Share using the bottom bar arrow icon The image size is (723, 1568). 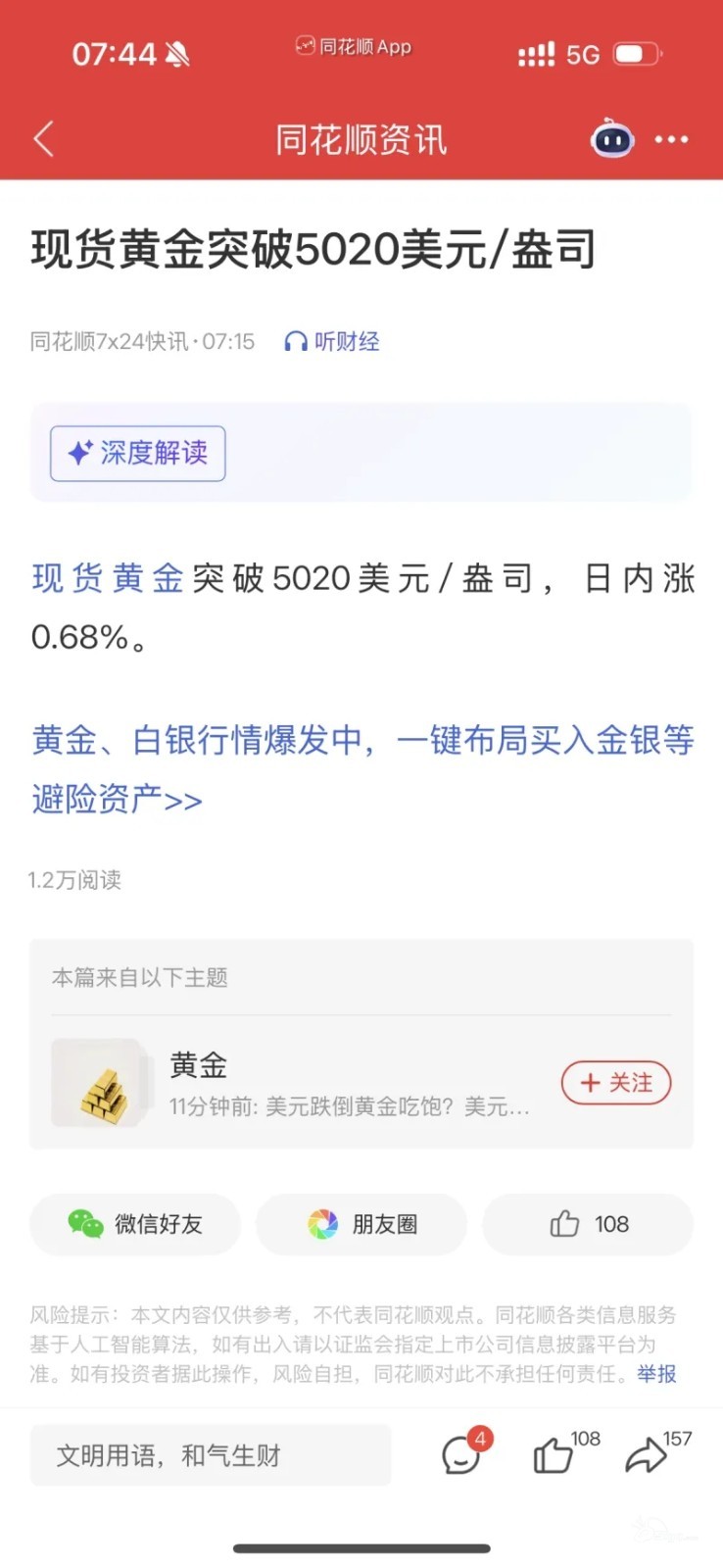(646, 1455)
